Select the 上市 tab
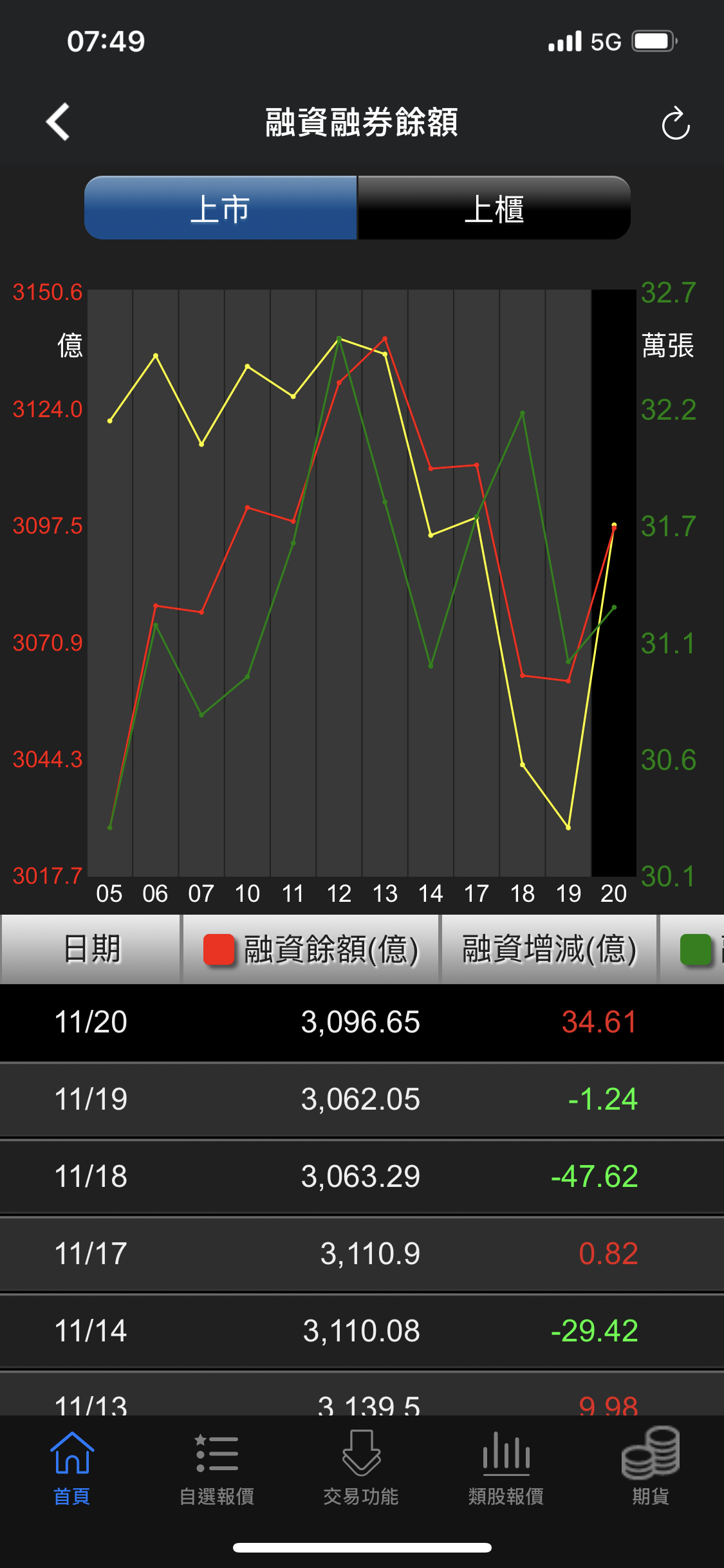This screenshot has width=724, height=1568. [220, 209]
